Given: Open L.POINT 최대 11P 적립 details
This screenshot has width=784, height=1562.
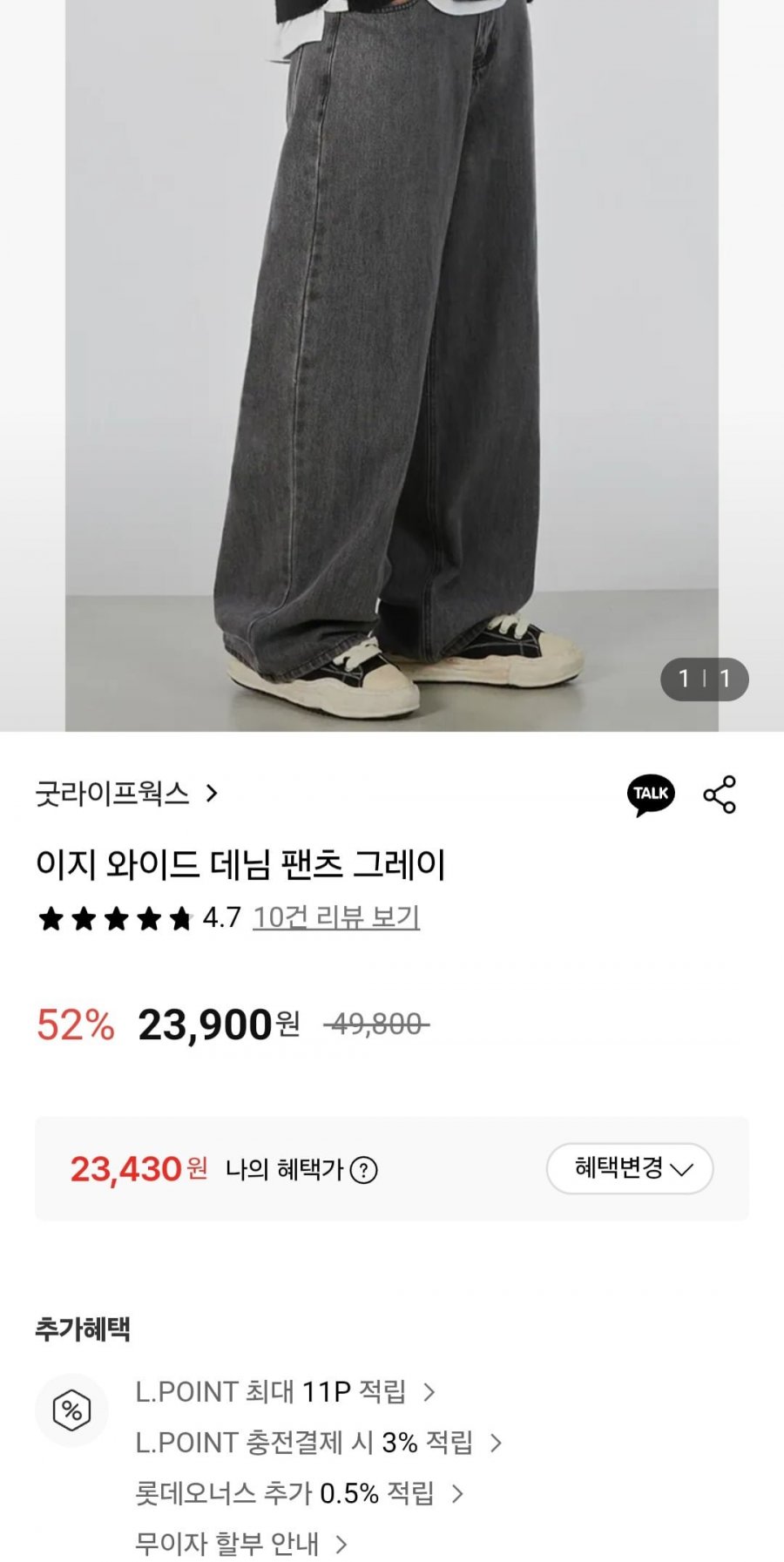Looking at the screenshot, I should pyautogui.click(x=284, y=1392).
